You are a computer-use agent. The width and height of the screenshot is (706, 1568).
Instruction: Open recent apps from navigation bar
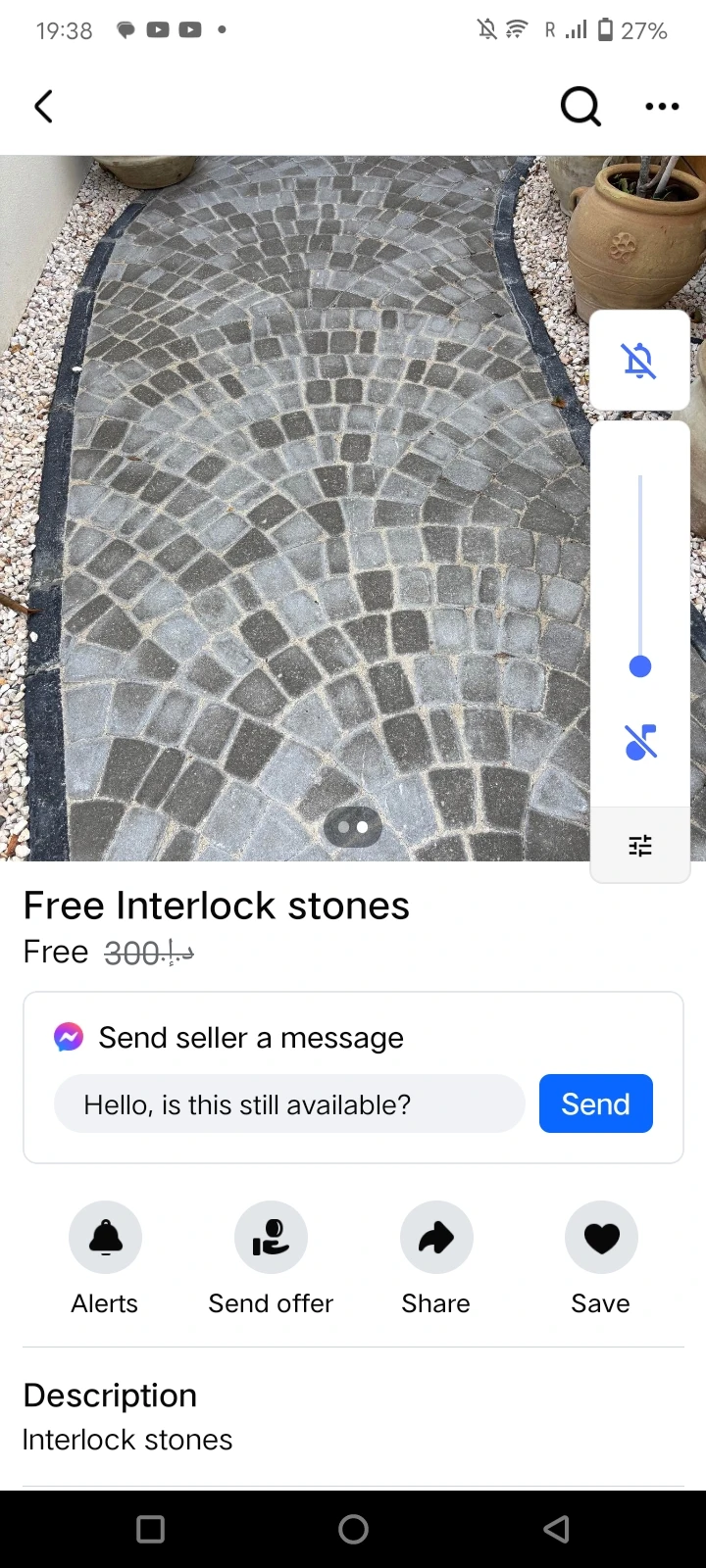(150, 1529)
